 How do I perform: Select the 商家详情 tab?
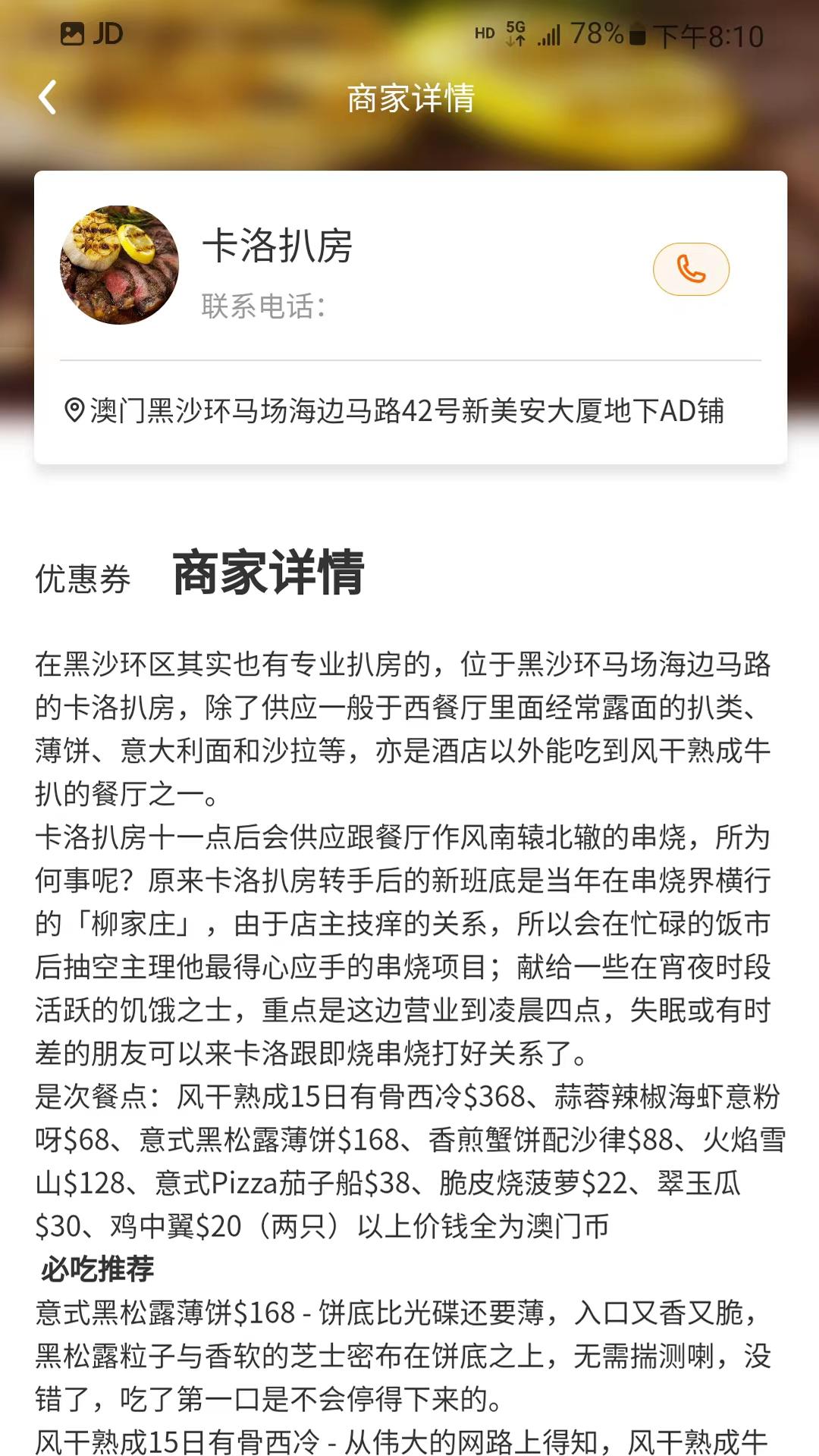click(x=269, y=576)
